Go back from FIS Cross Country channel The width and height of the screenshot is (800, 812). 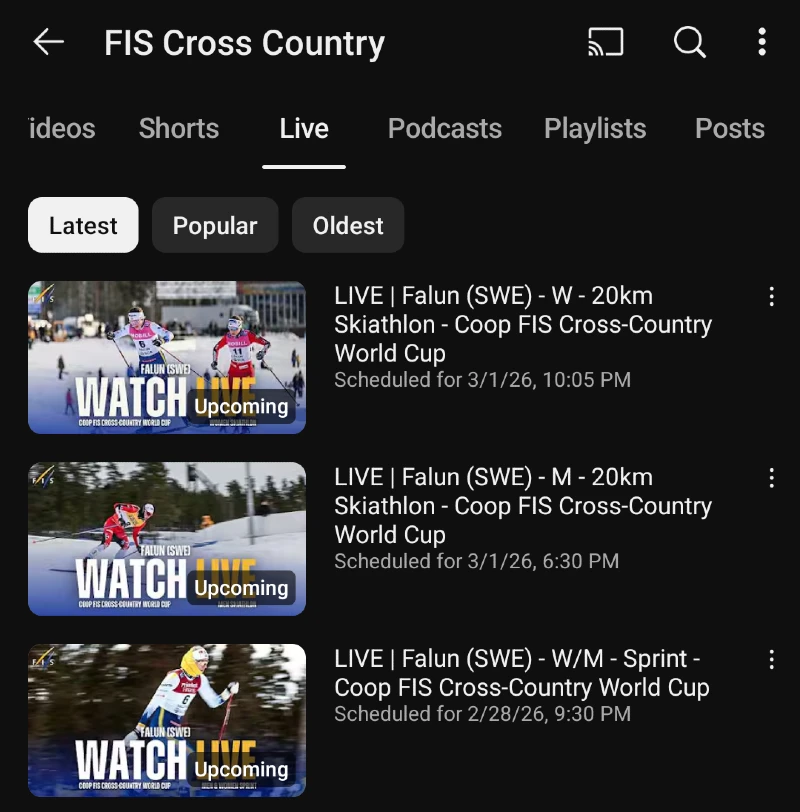click(x=48, y=42)
